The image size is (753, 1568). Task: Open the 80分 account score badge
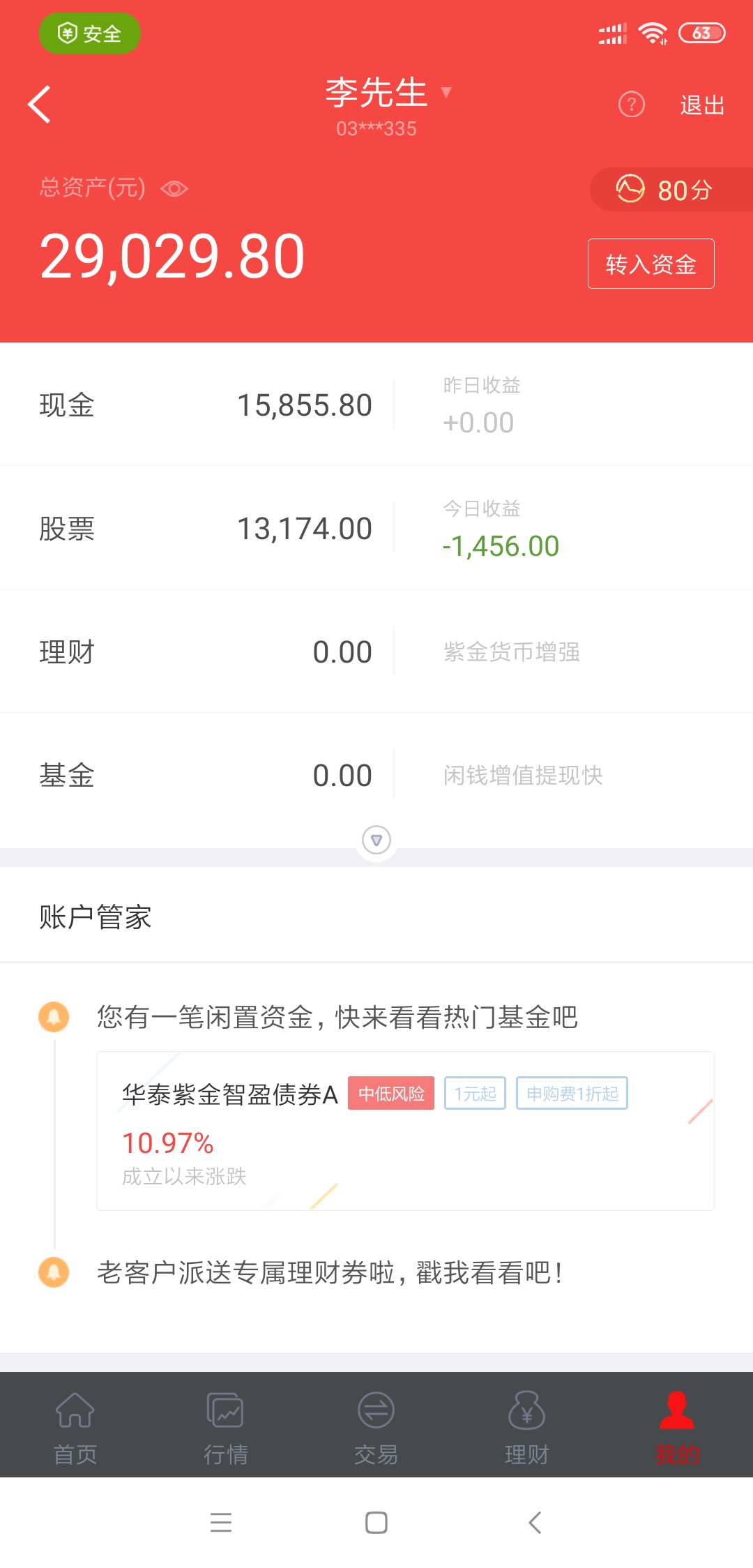(666, 190)
